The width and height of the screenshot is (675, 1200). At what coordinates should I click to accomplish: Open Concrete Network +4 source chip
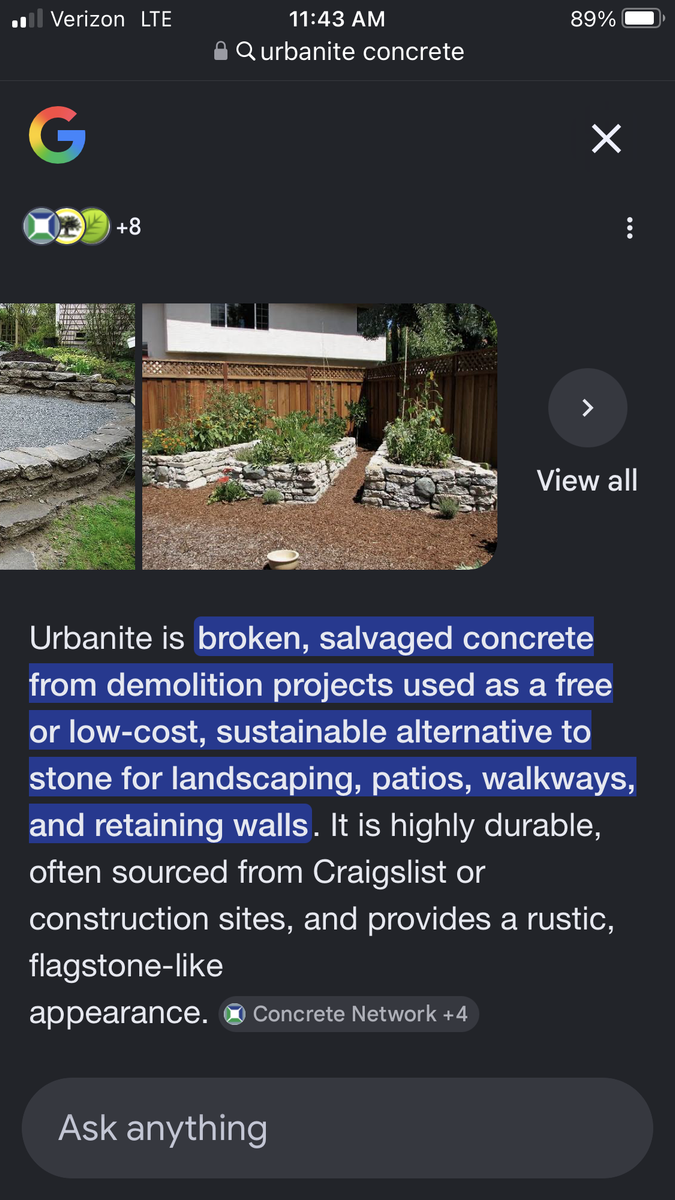click(x=348, y=1014)
